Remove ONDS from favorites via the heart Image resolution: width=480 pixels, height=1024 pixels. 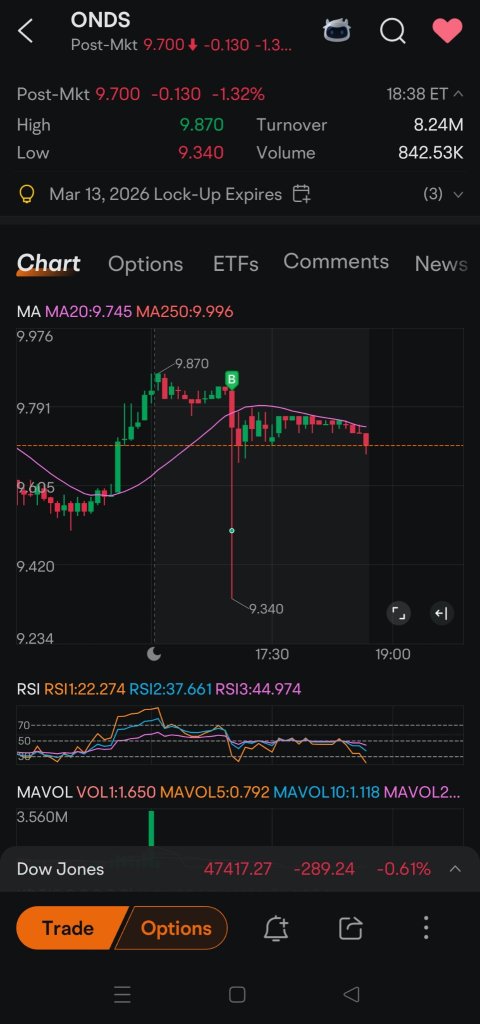pyautogui.click(x=447, y=31)
